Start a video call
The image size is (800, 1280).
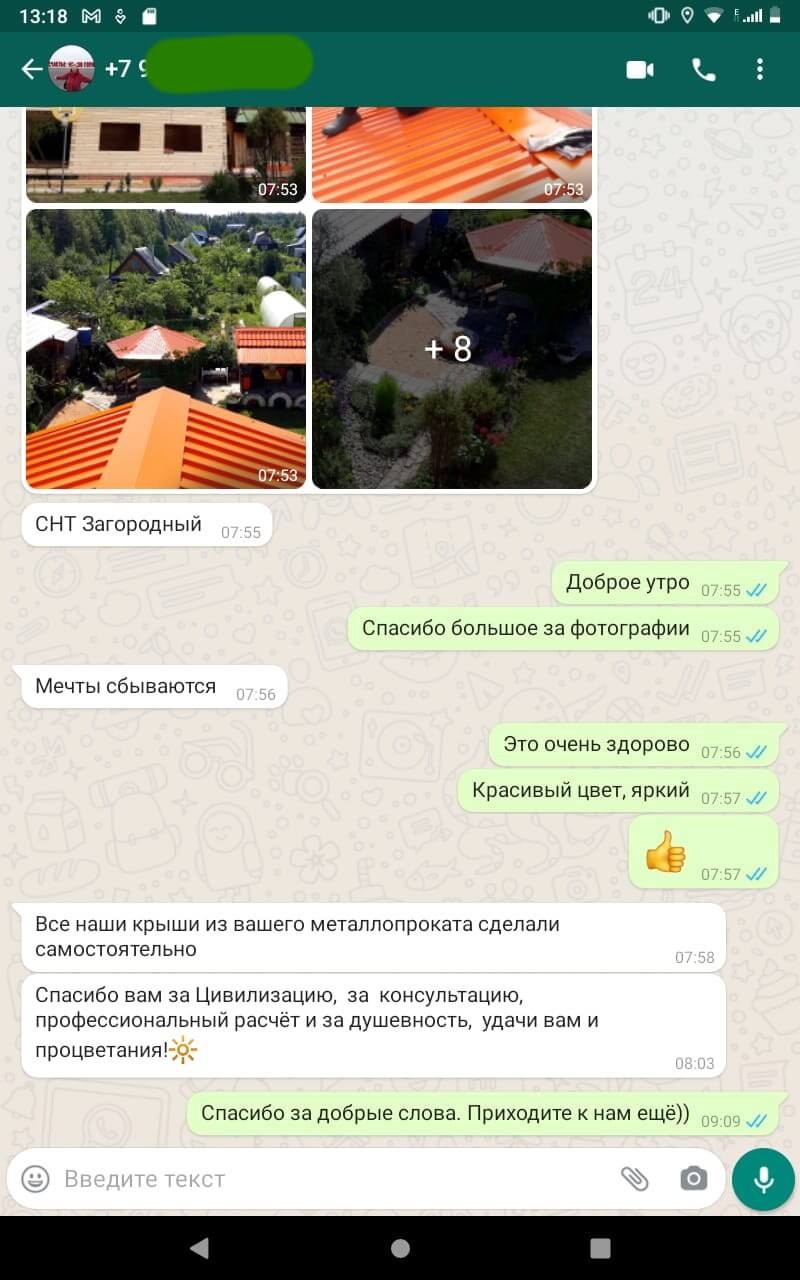[640, 69]
